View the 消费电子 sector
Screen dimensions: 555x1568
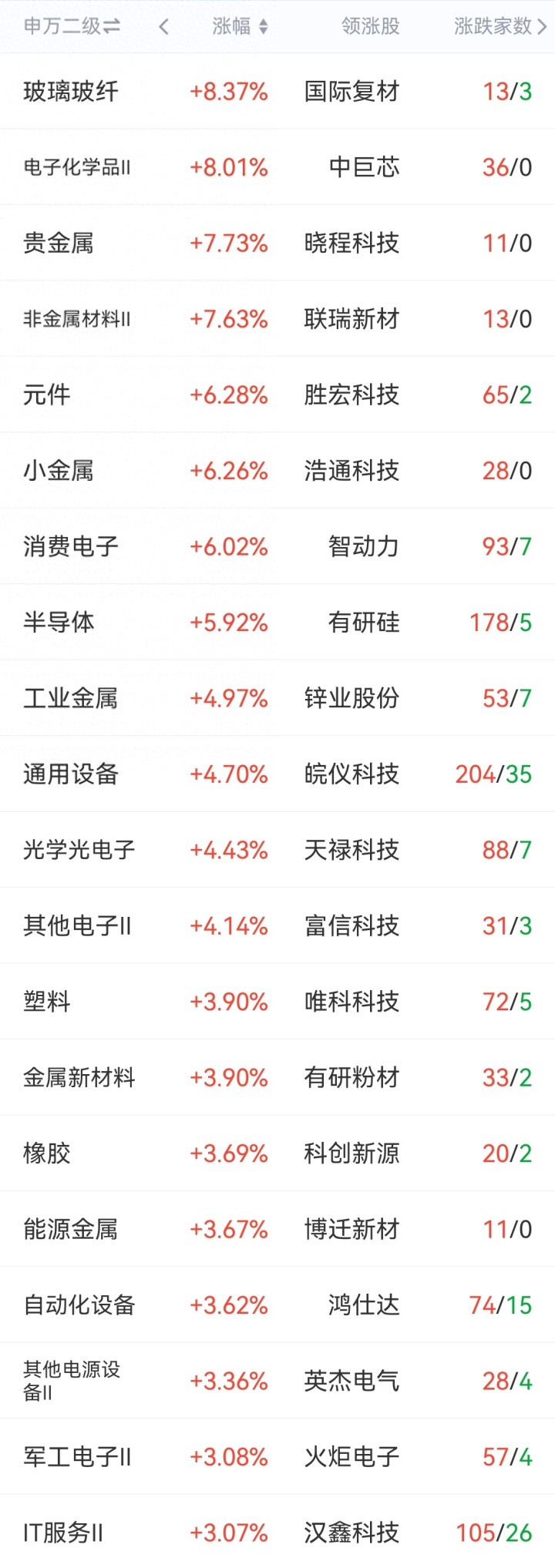point(277,546)
